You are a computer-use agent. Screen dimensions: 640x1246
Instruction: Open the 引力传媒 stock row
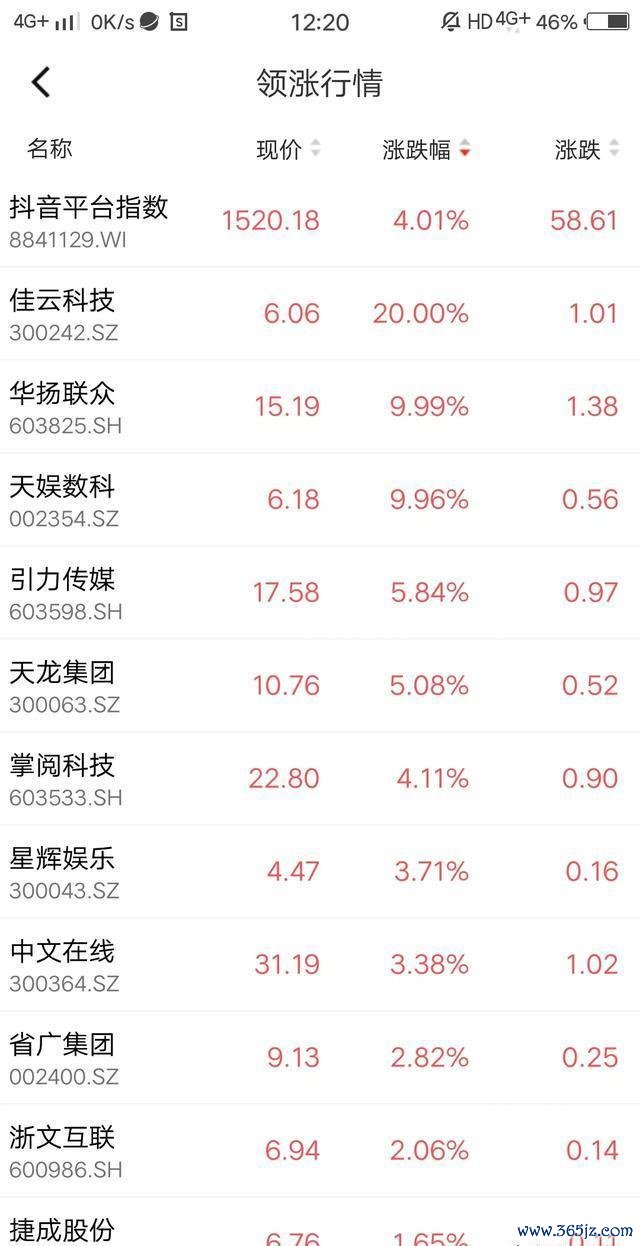[x=320, y=593]
